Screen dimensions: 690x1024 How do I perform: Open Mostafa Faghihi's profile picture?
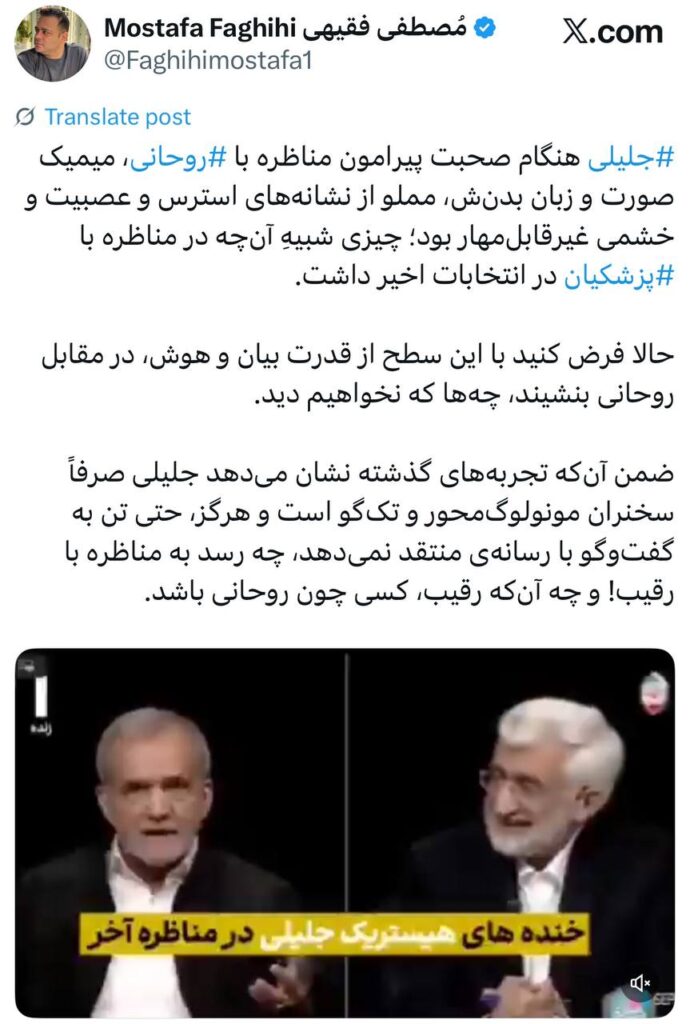53,43
